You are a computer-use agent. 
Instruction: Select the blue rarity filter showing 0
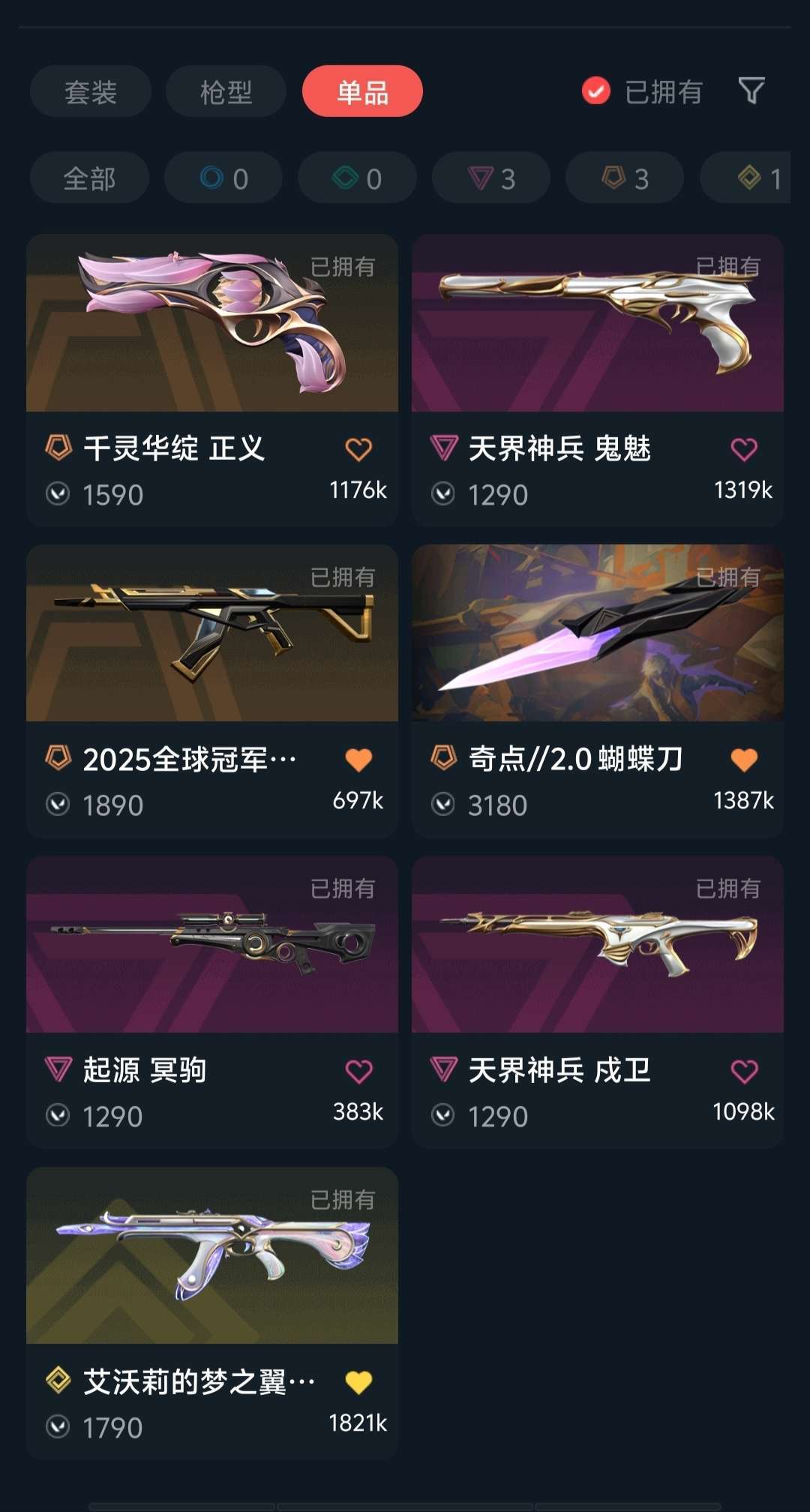pos(223,177)
